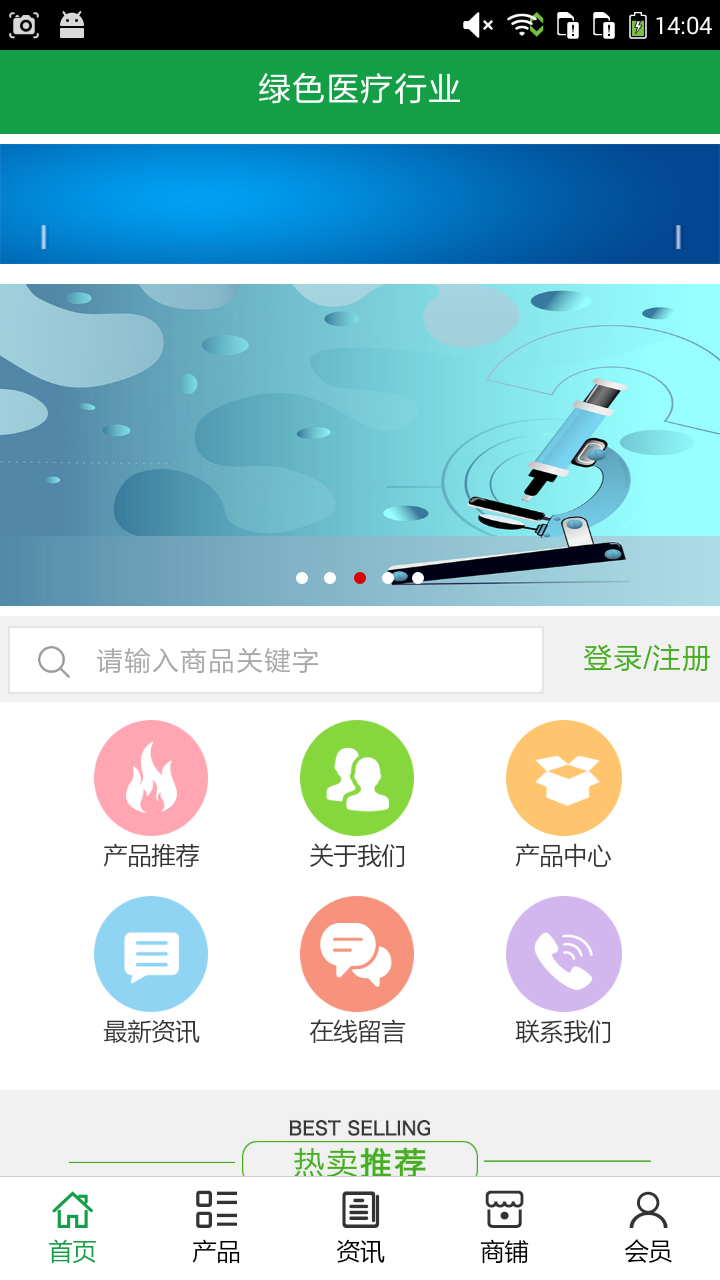This screenshot has height=1280, width=720.
Task: Open 最新资讯 (latest news) message icon
Action: pos(151,952)
